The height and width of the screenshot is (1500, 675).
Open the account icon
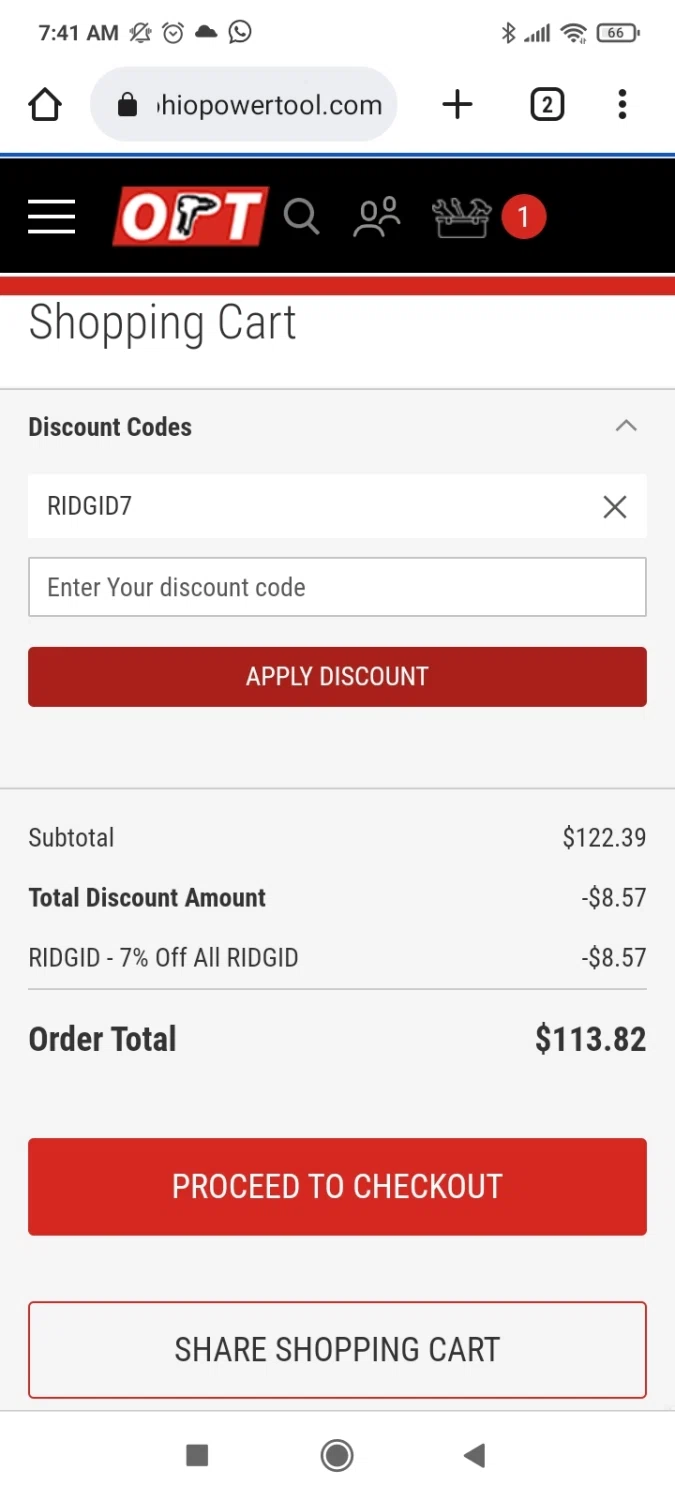point(376,216)
